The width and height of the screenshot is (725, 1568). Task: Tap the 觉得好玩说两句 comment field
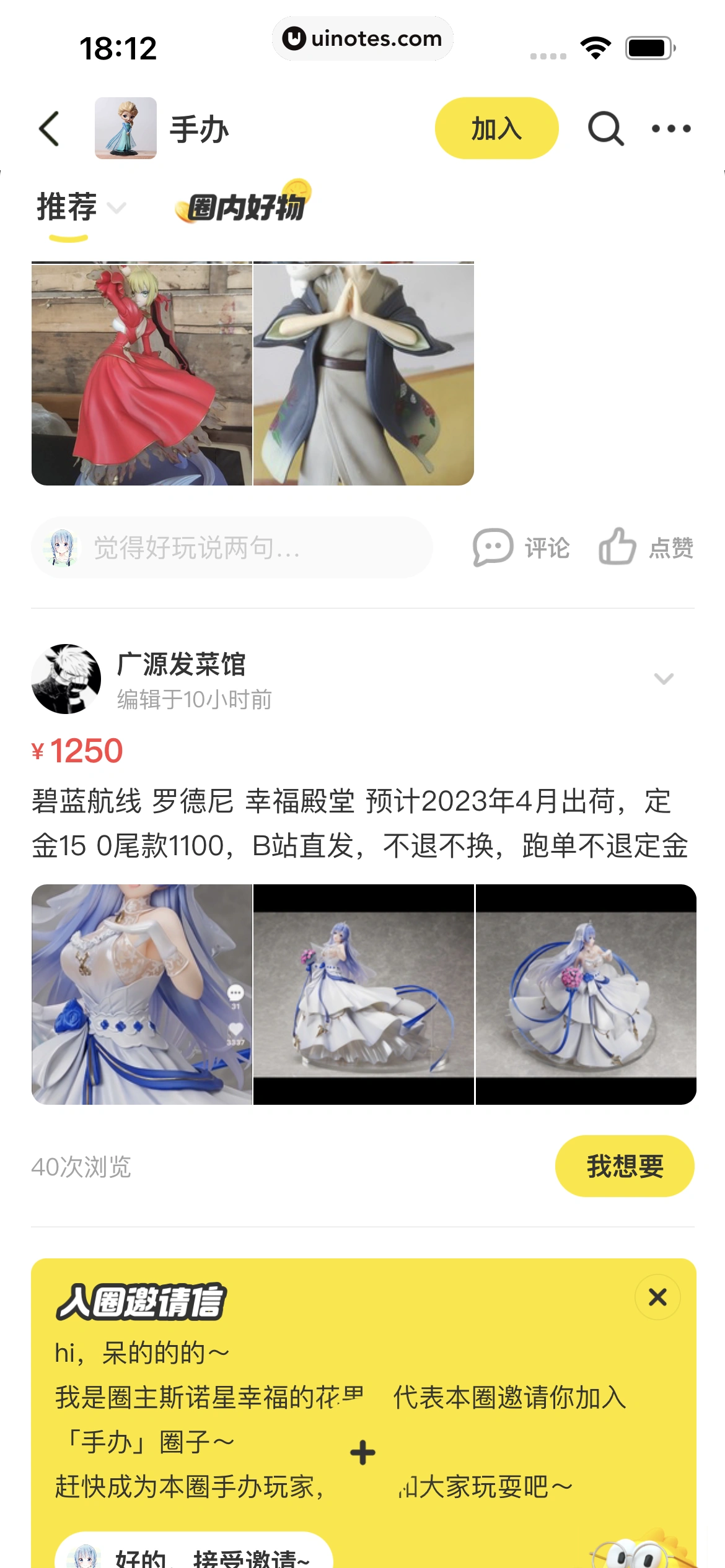[232, 548]
